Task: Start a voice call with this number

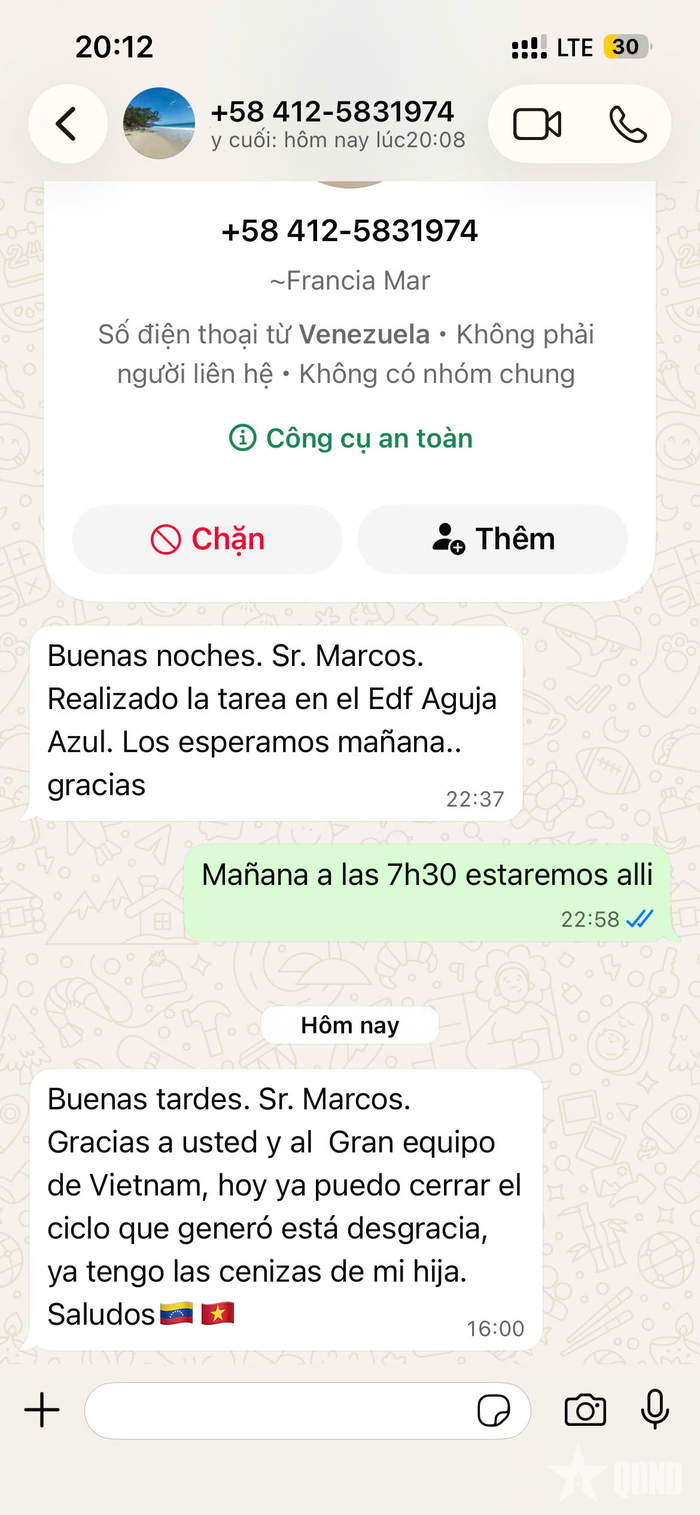Action: 628,124
